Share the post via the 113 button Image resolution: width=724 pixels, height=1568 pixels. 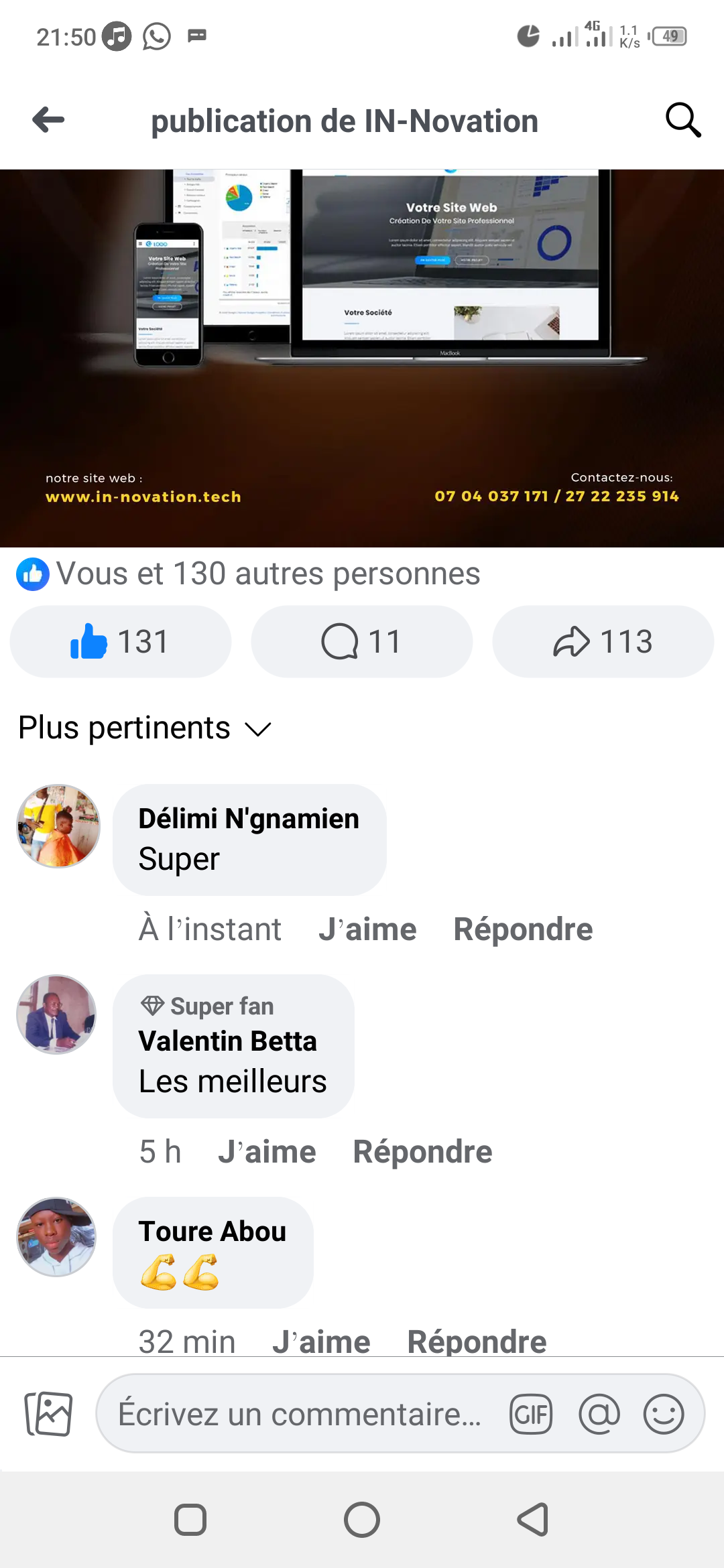coord(603,641)
